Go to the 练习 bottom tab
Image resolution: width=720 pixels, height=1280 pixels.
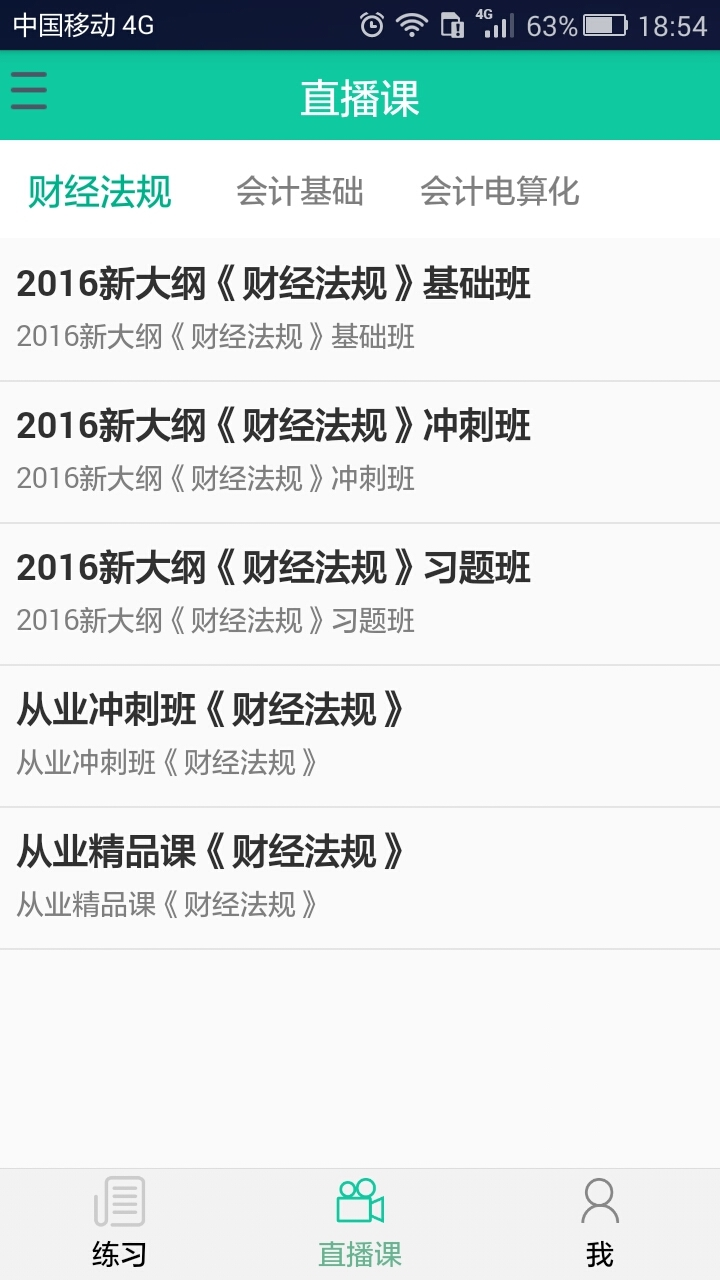tap(119, 1224)
